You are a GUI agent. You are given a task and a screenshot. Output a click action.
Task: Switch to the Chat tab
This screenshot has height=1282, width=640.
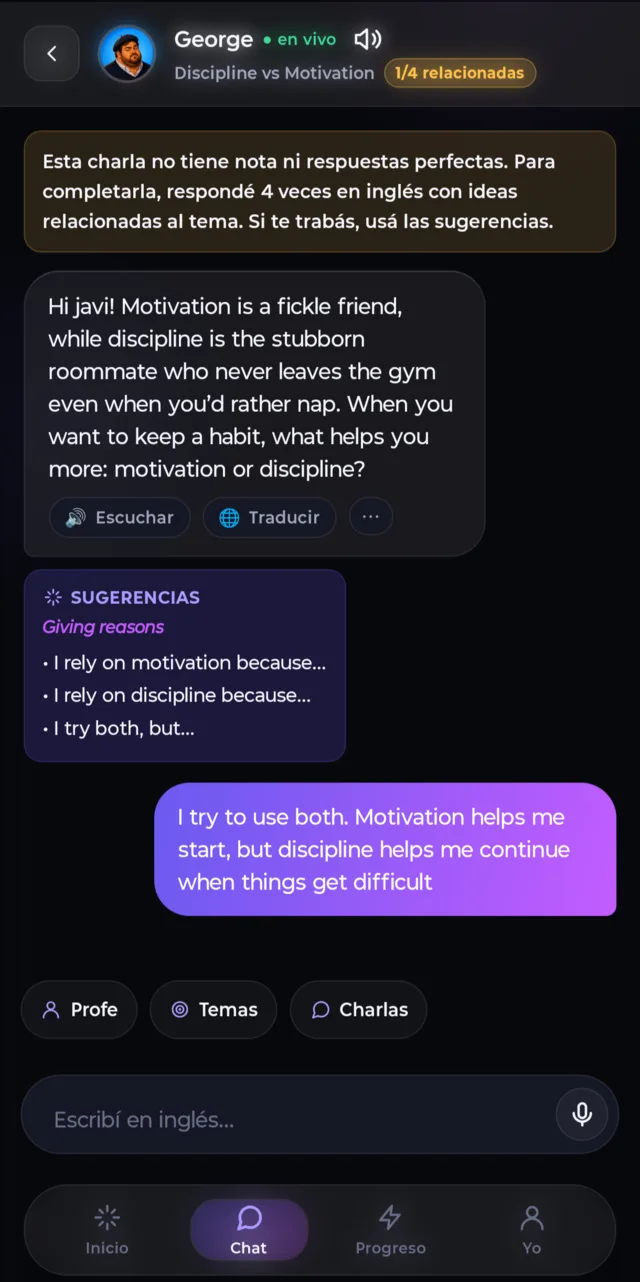point(249,1229)
